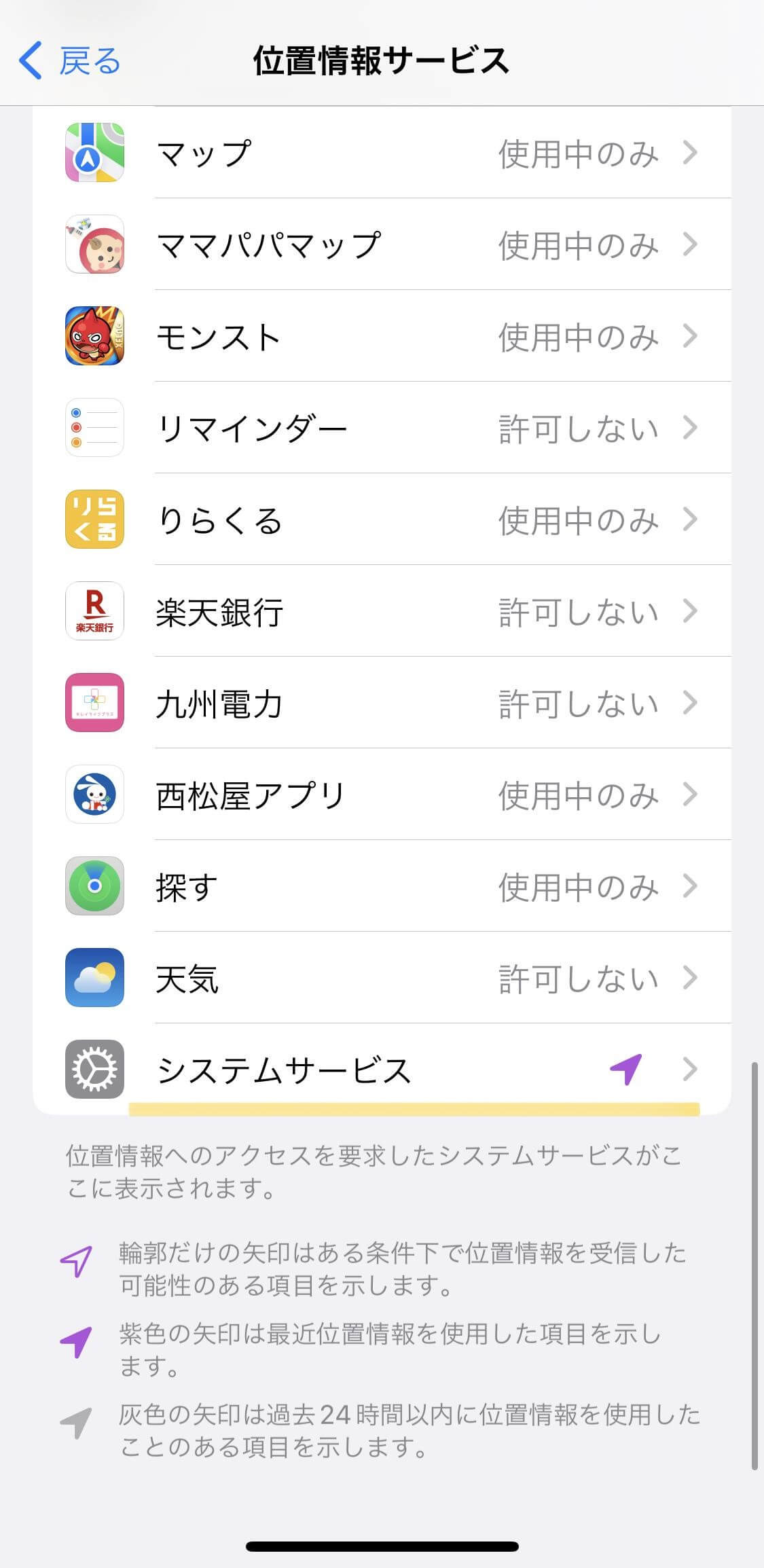Expand システムサービス details via chevron
Screen dimensions: 764x1568
coord(691,1070)
